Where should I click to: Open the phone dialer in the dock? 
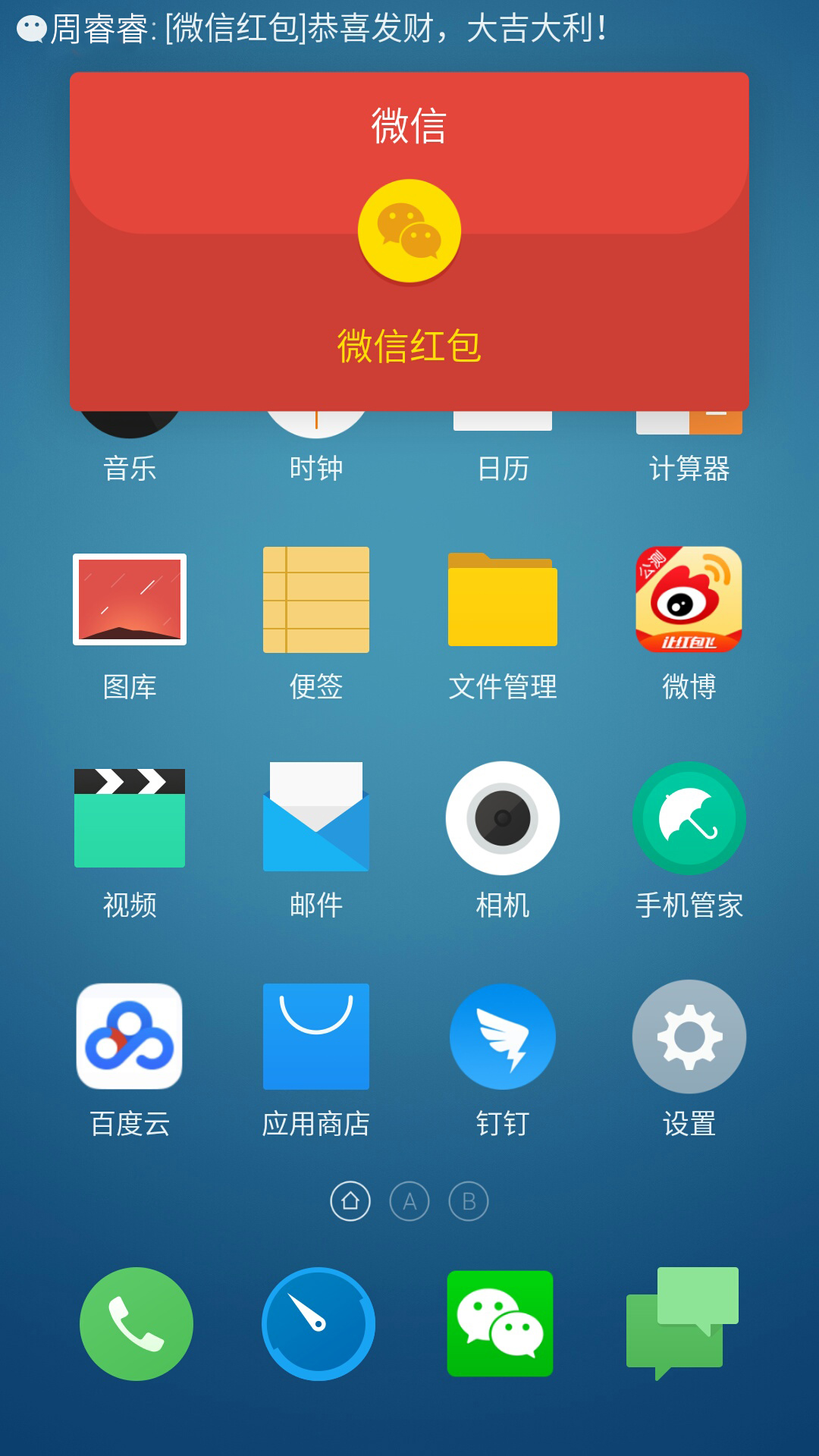coord(136,1324)
